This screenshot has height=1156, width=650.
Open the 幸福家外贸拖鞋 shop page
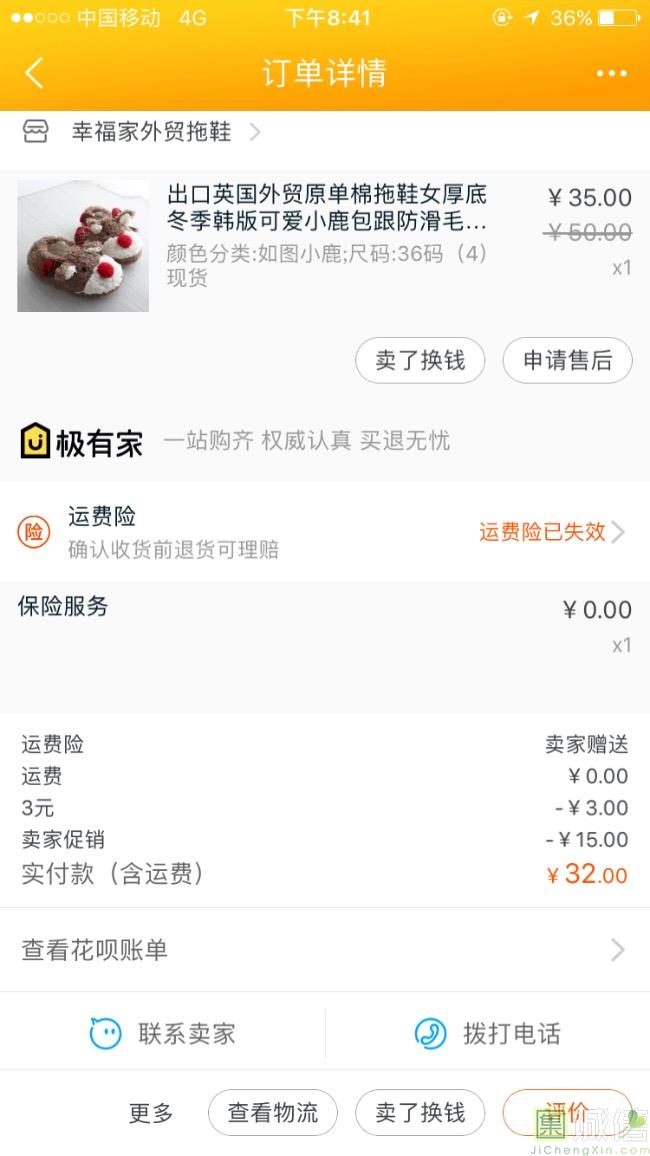pyautogui.click(x=152, y=132)
